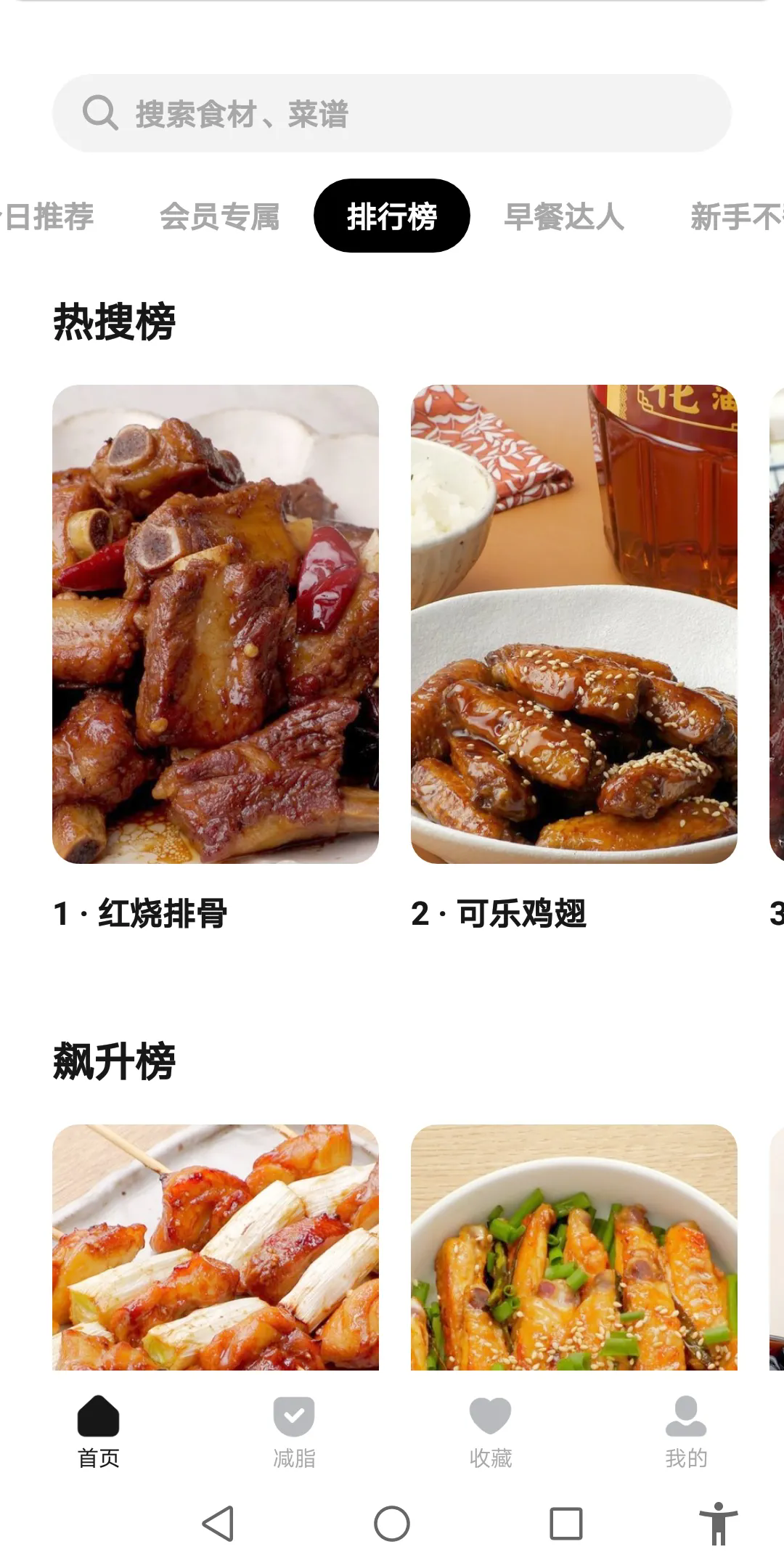
Task: Click the search input field
Action: (392, 113)
